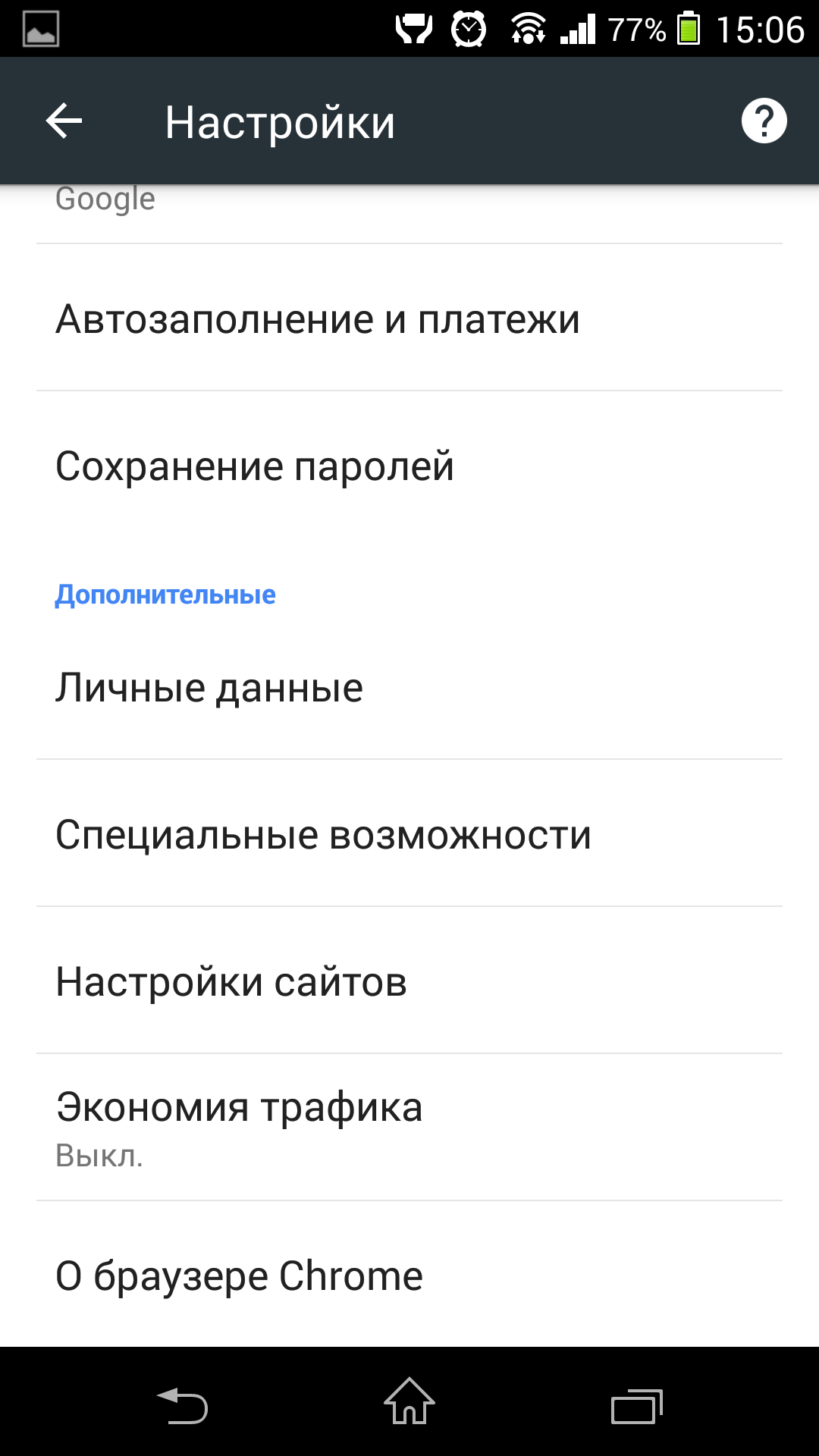This screenshot has height=1456, width=819.
Task: Open Сохранение паролей settings
Action: [255, 466]
